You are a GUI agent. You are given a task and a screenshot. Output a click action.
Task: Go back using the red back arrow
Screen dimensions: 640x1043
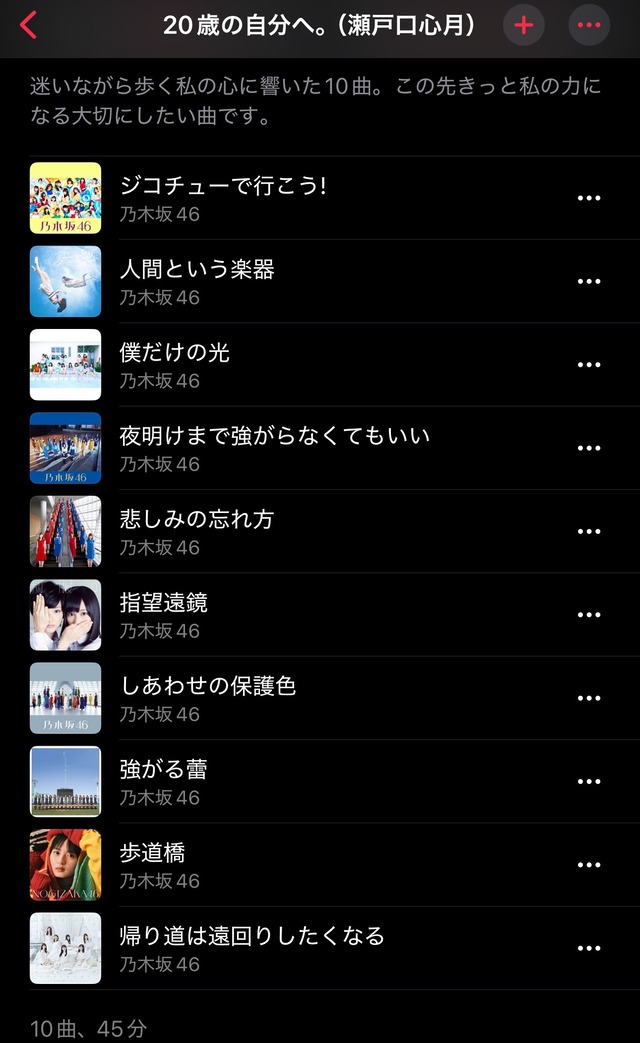tap(28, 26)
